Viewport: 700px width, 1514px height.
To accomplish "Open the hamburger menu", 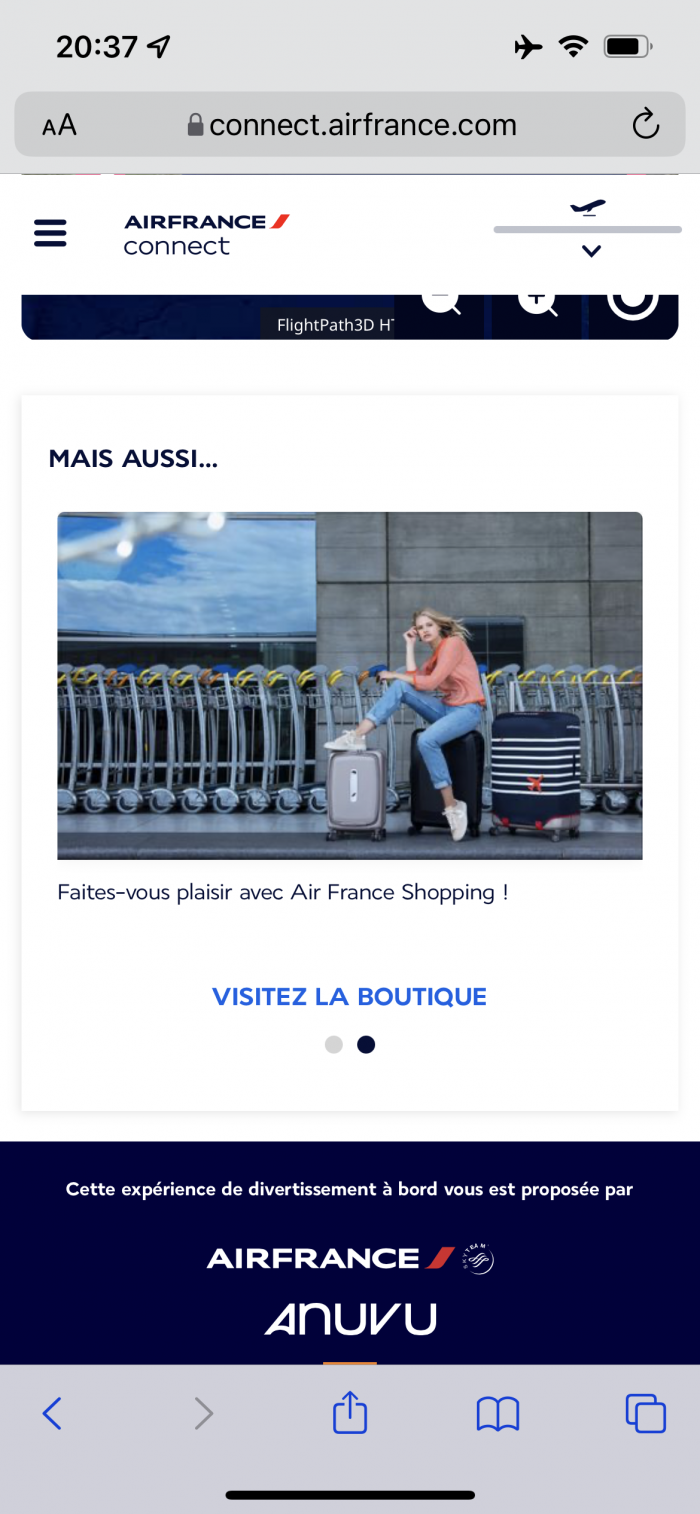I will (50, 233).
